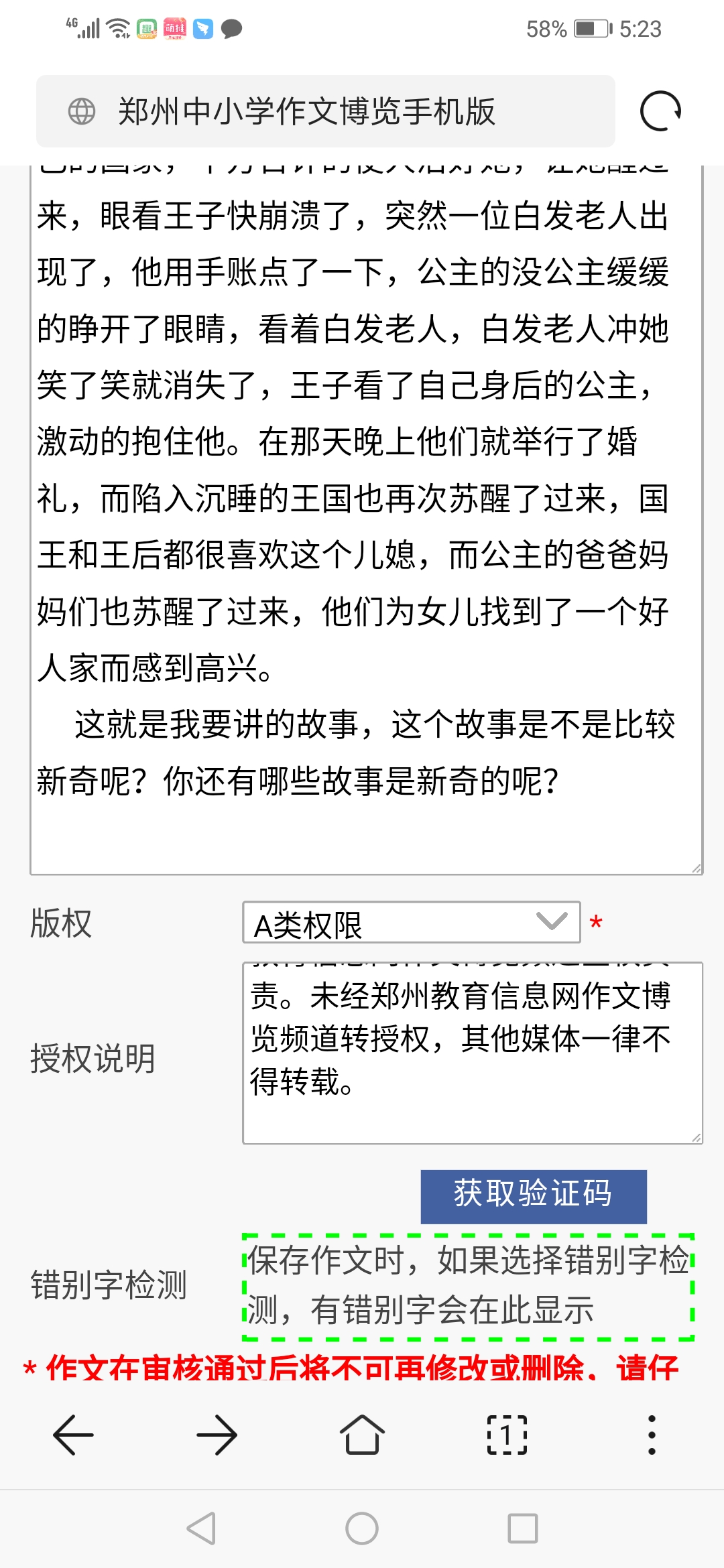Go back to the previous browser page

coord(73,1435)
